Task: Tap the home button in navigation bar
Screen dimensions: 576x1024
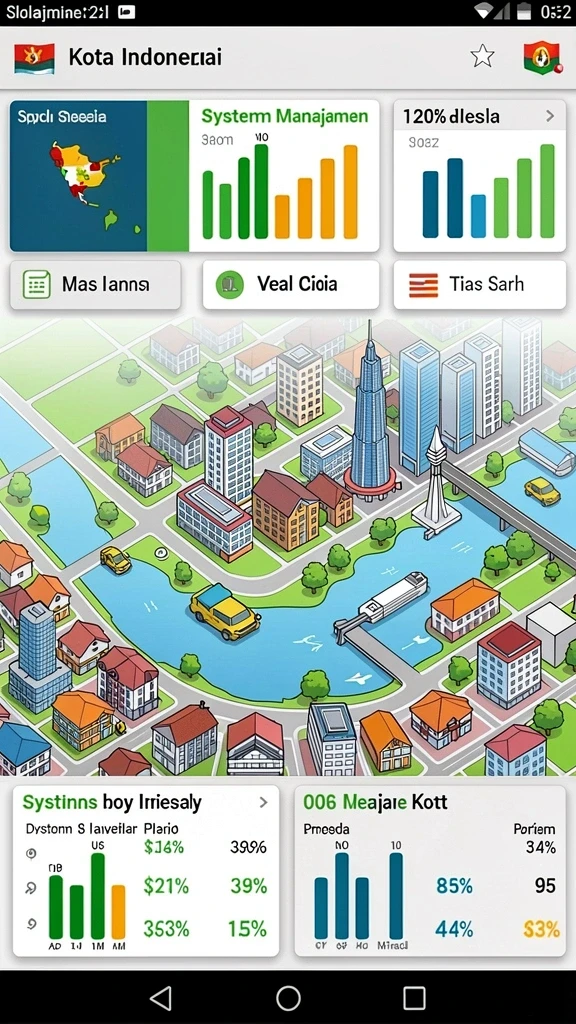Action: [288, 998]
